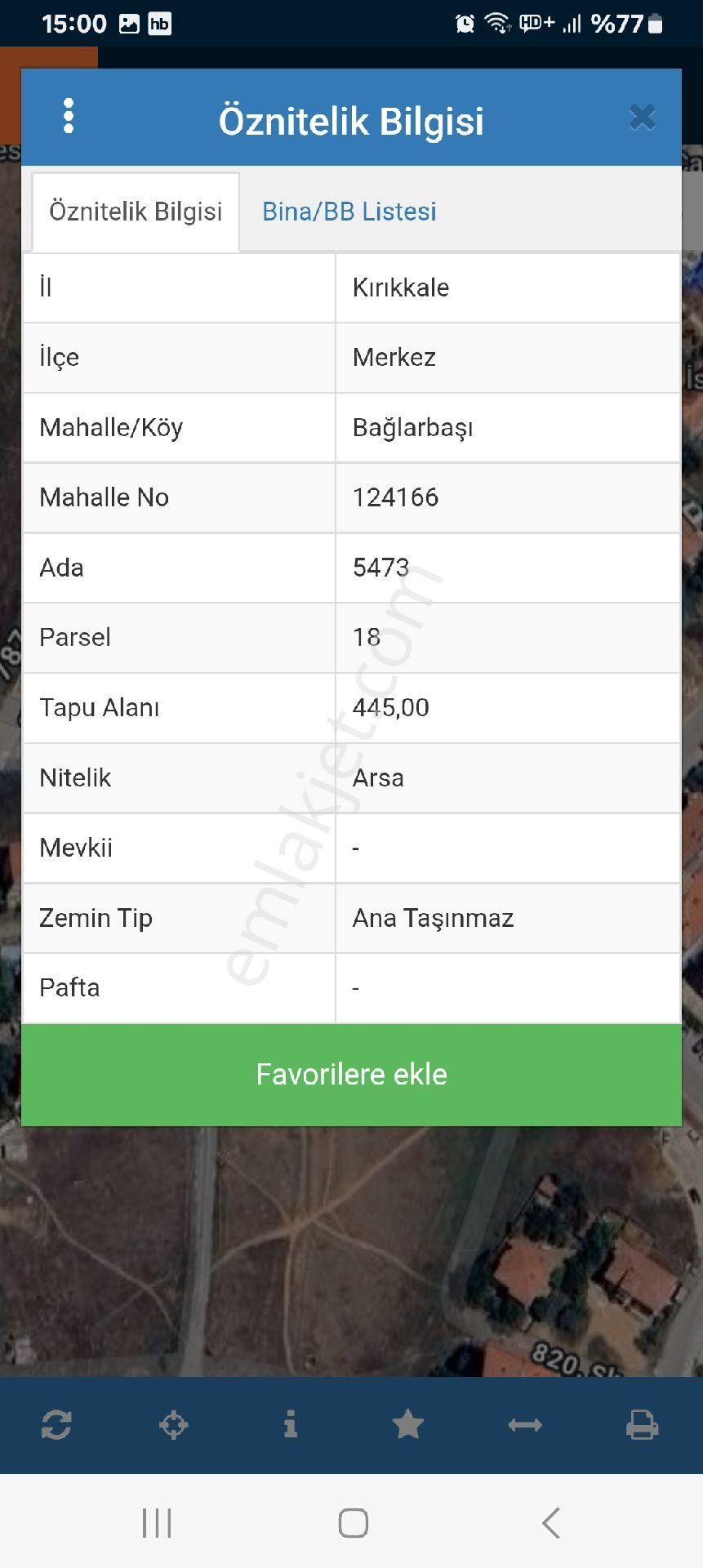Switch to the Bina/BB Listesi tab
703x1568 pixels.
click(349, 211)
